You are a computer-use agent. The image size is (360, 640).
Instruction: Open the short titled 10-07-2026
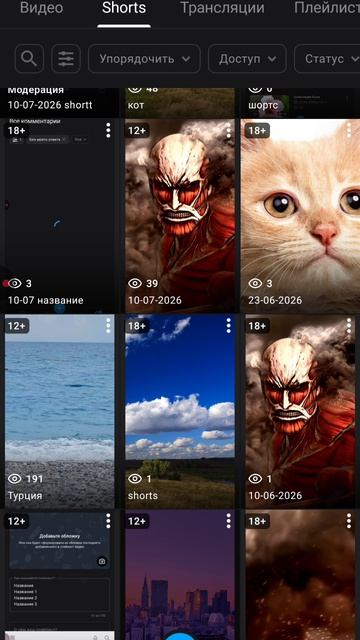180,216
